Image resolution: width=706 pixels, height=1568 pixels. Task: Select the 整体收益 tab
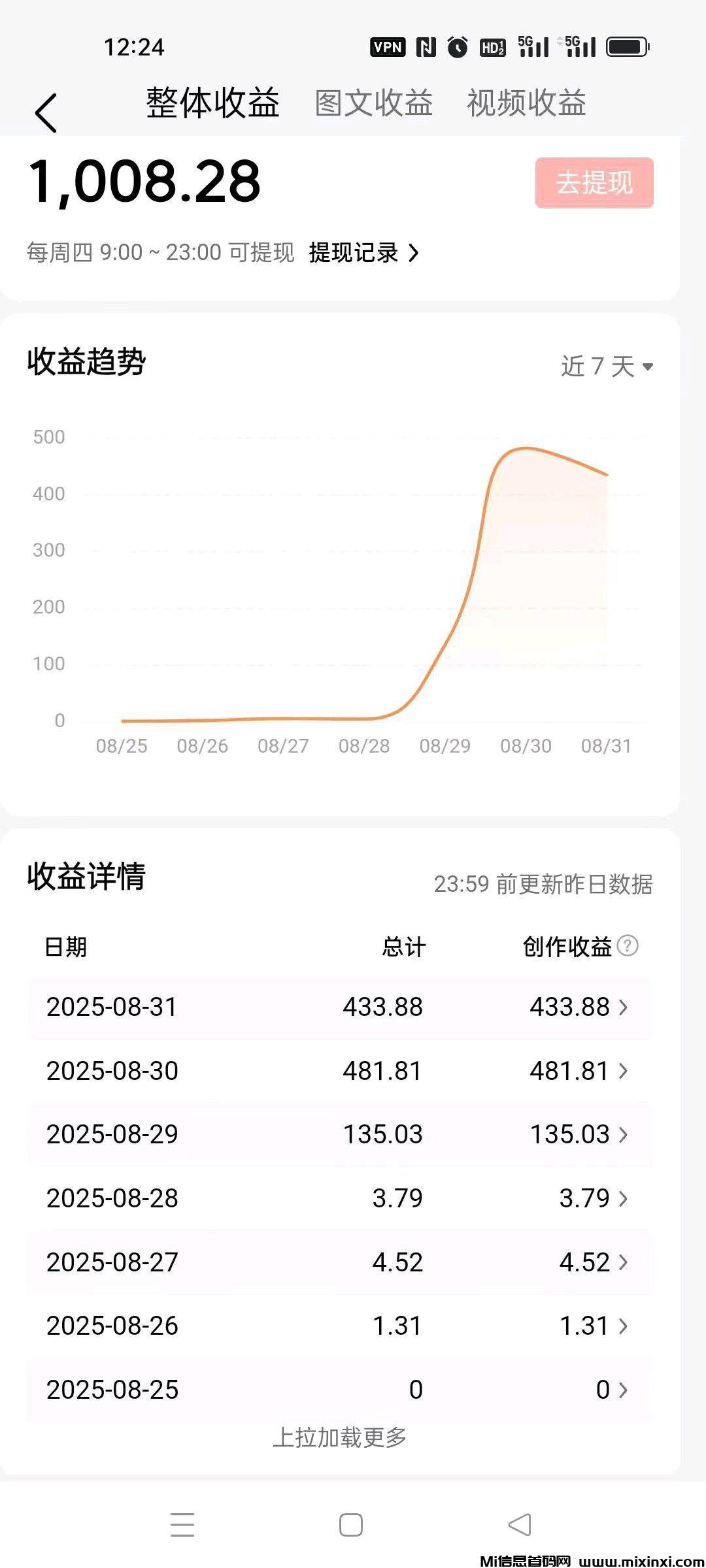pos(212,103)
